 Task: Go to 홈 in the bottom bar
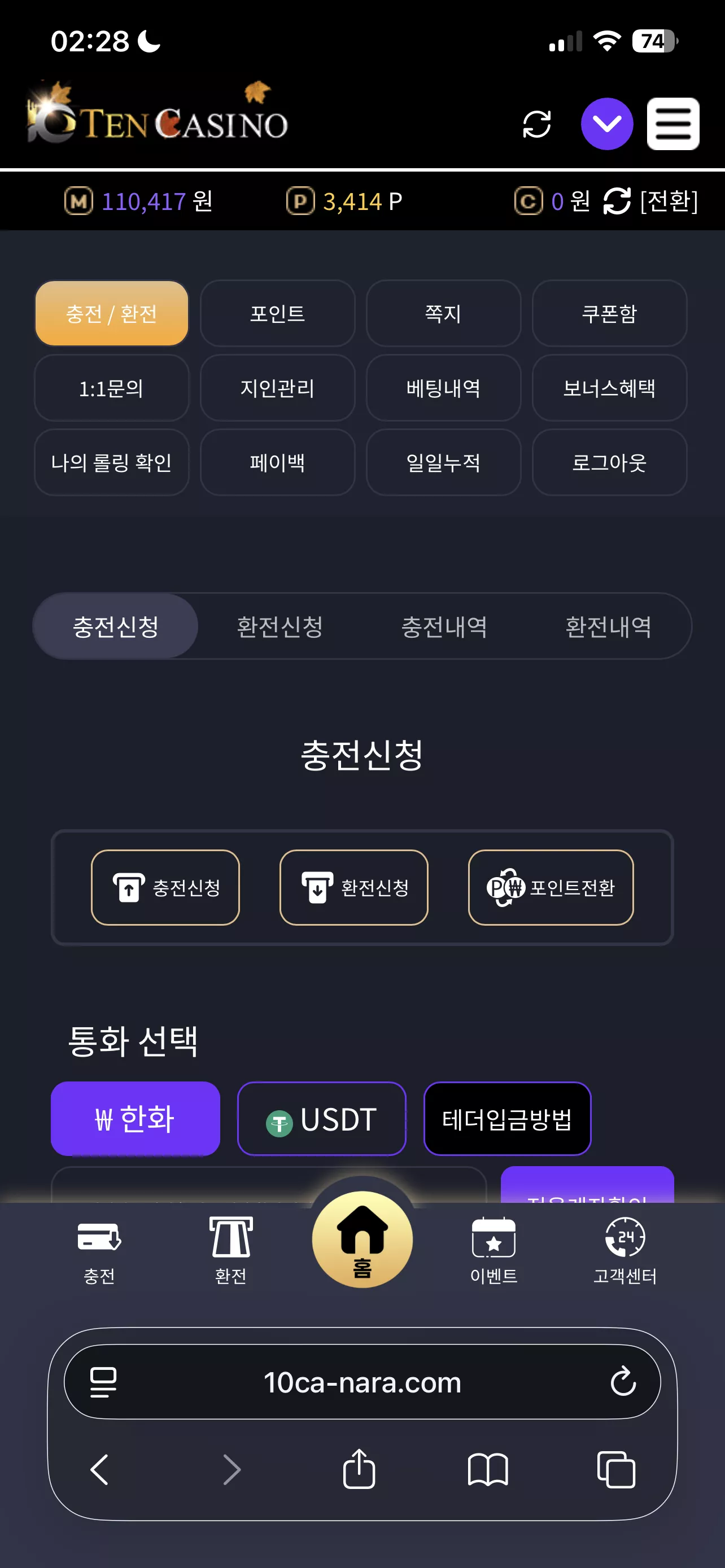click(362, 1239)
